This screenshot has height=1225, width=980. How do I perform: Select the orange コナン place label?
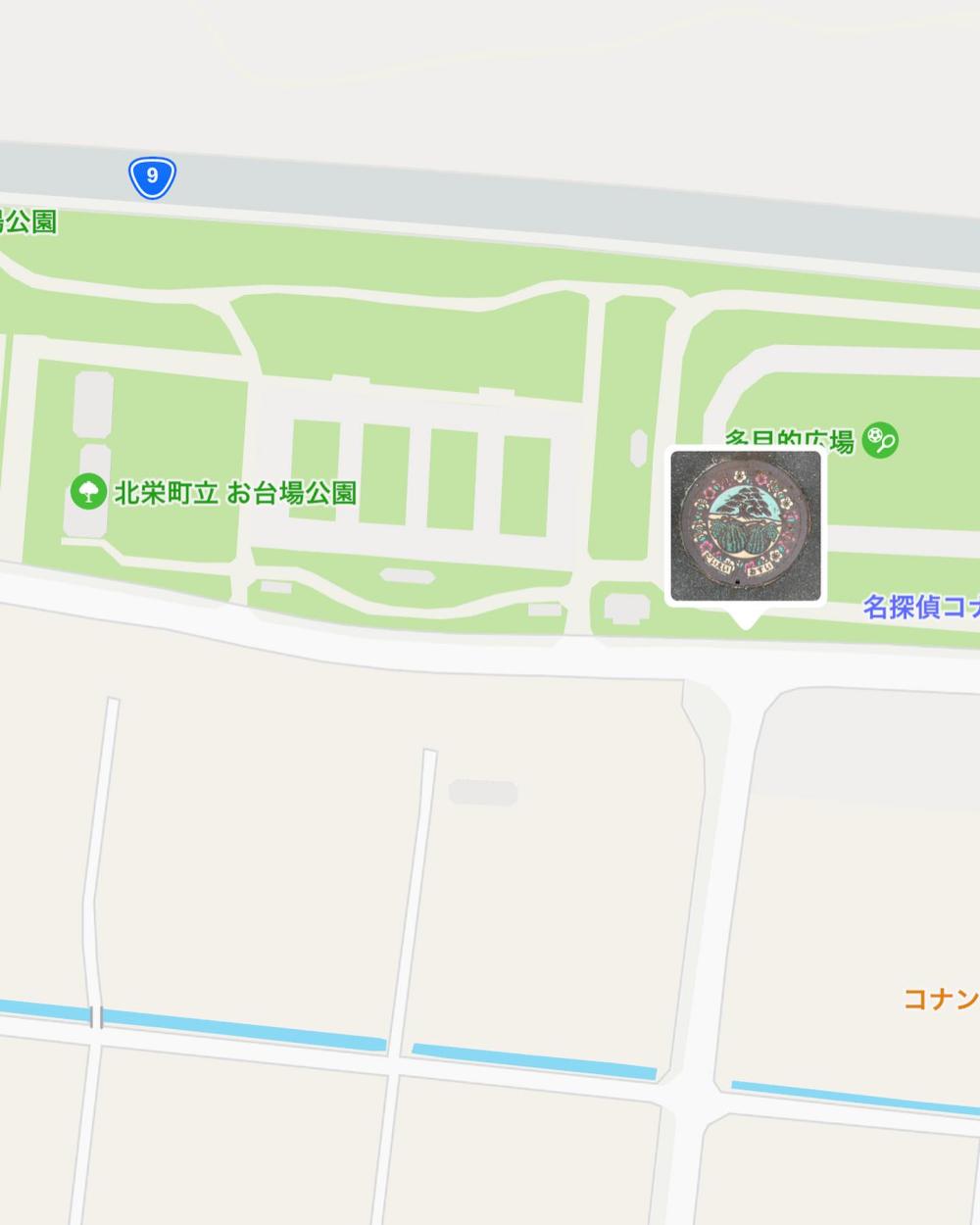(x=941, y=999)
